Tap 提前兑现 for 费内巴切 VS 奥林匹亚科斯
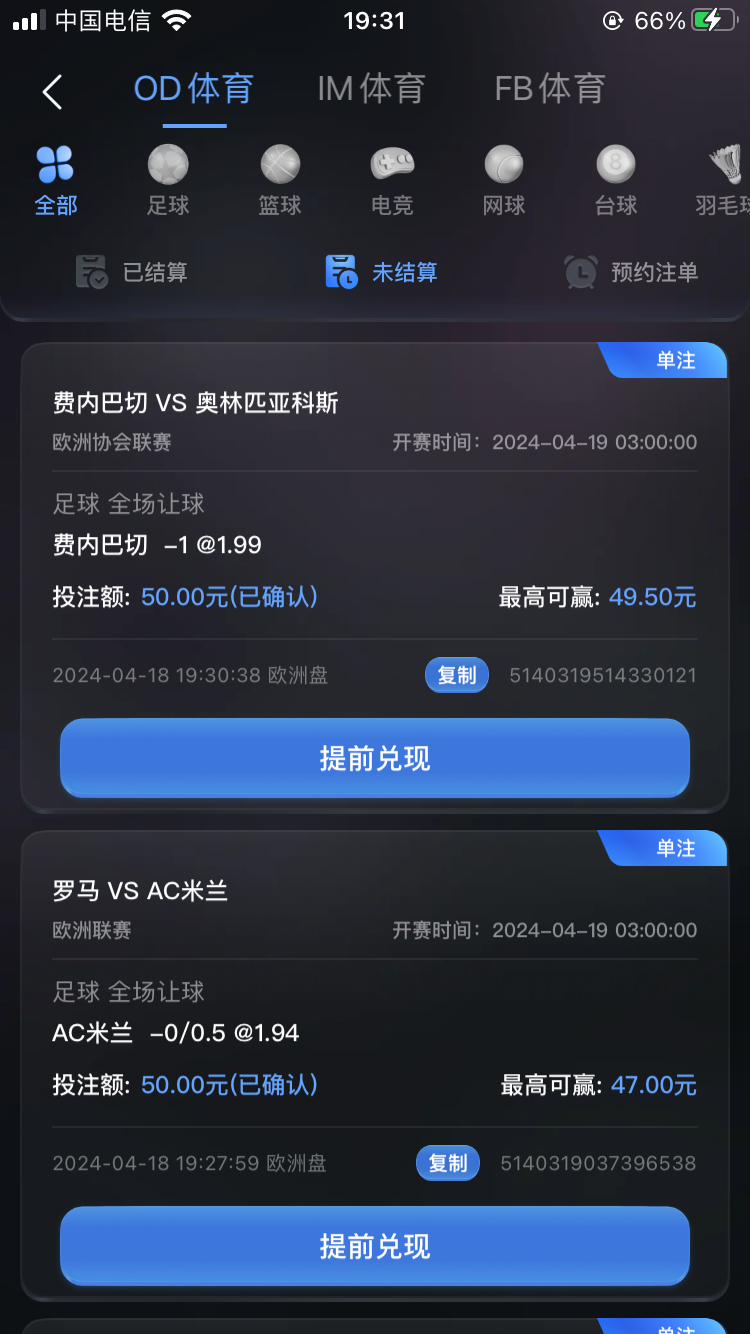Screen dimensions: 750x1334 coord(375,758)
